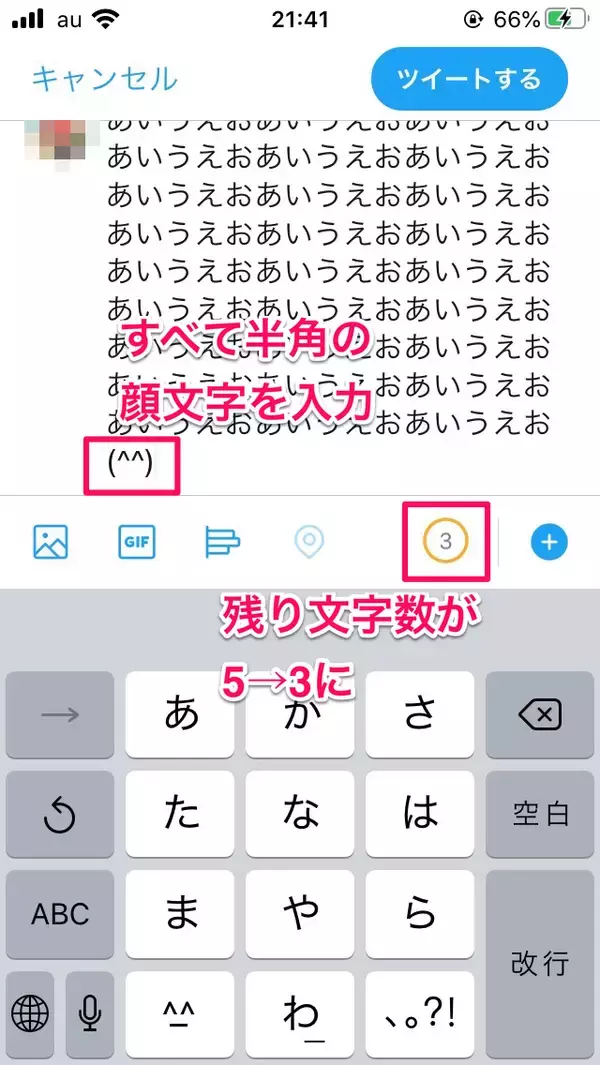
Task: Tap キャンセル to discard the tweet
Action: click(x=104, y=78)
